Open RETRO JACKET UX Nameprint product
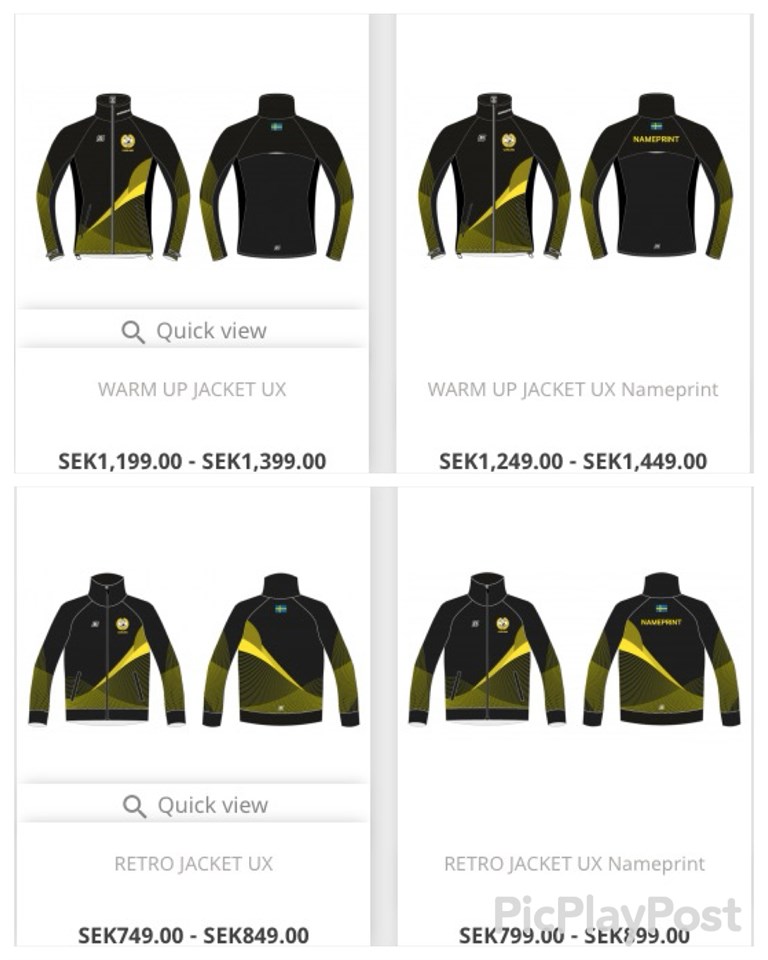768x960 pixels. [x=574, y=864]
